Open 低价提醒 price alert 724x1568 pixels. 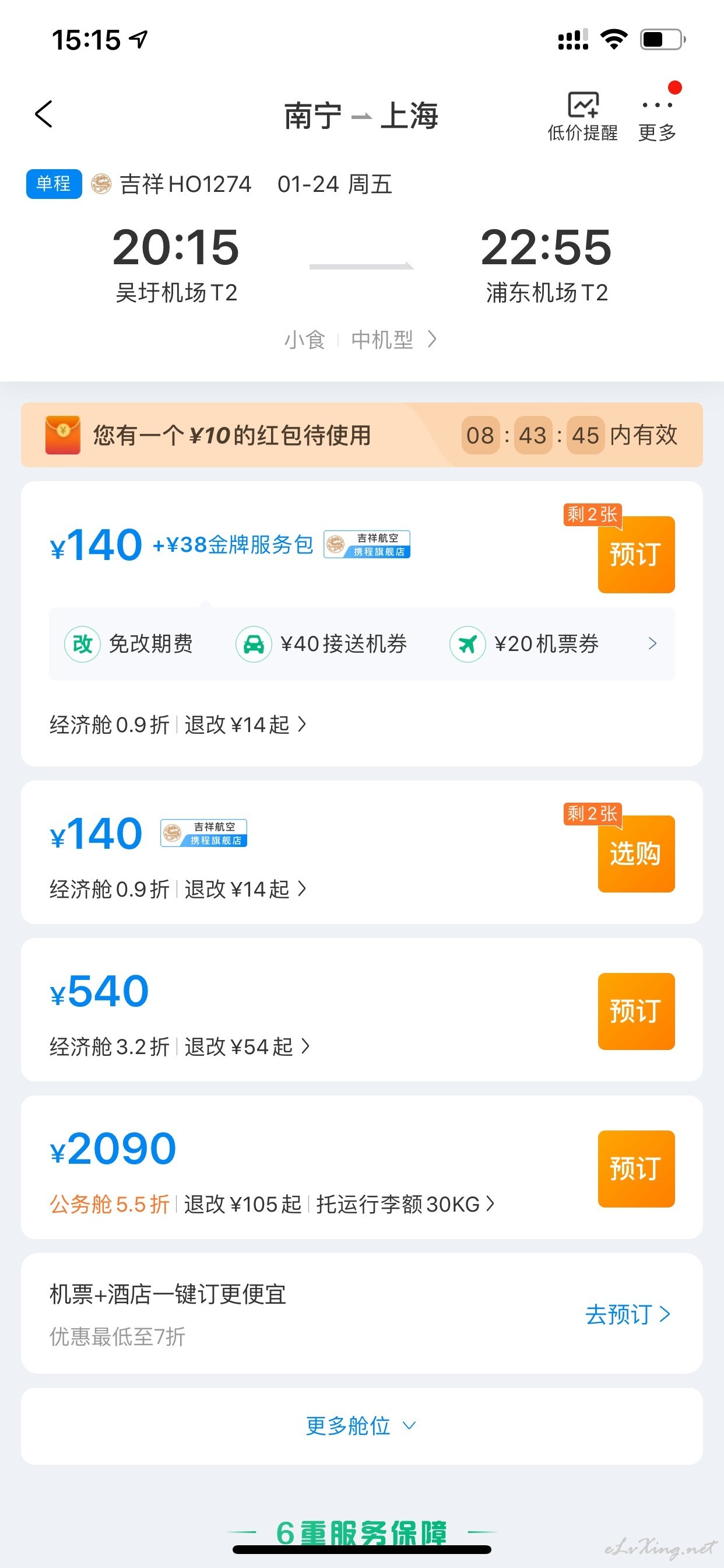click(582, 116)
